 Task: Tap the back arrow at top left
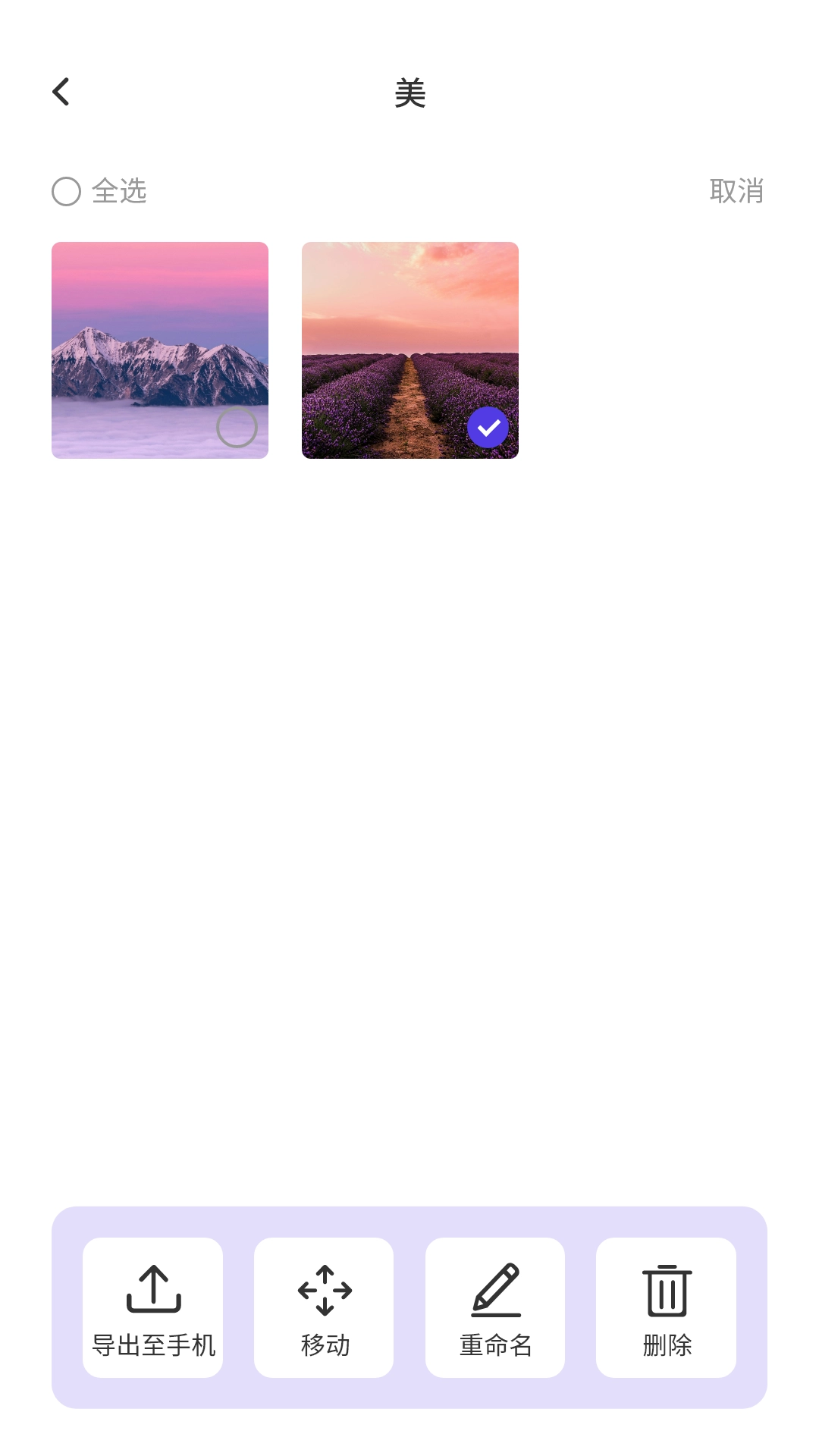click(62, 91)
